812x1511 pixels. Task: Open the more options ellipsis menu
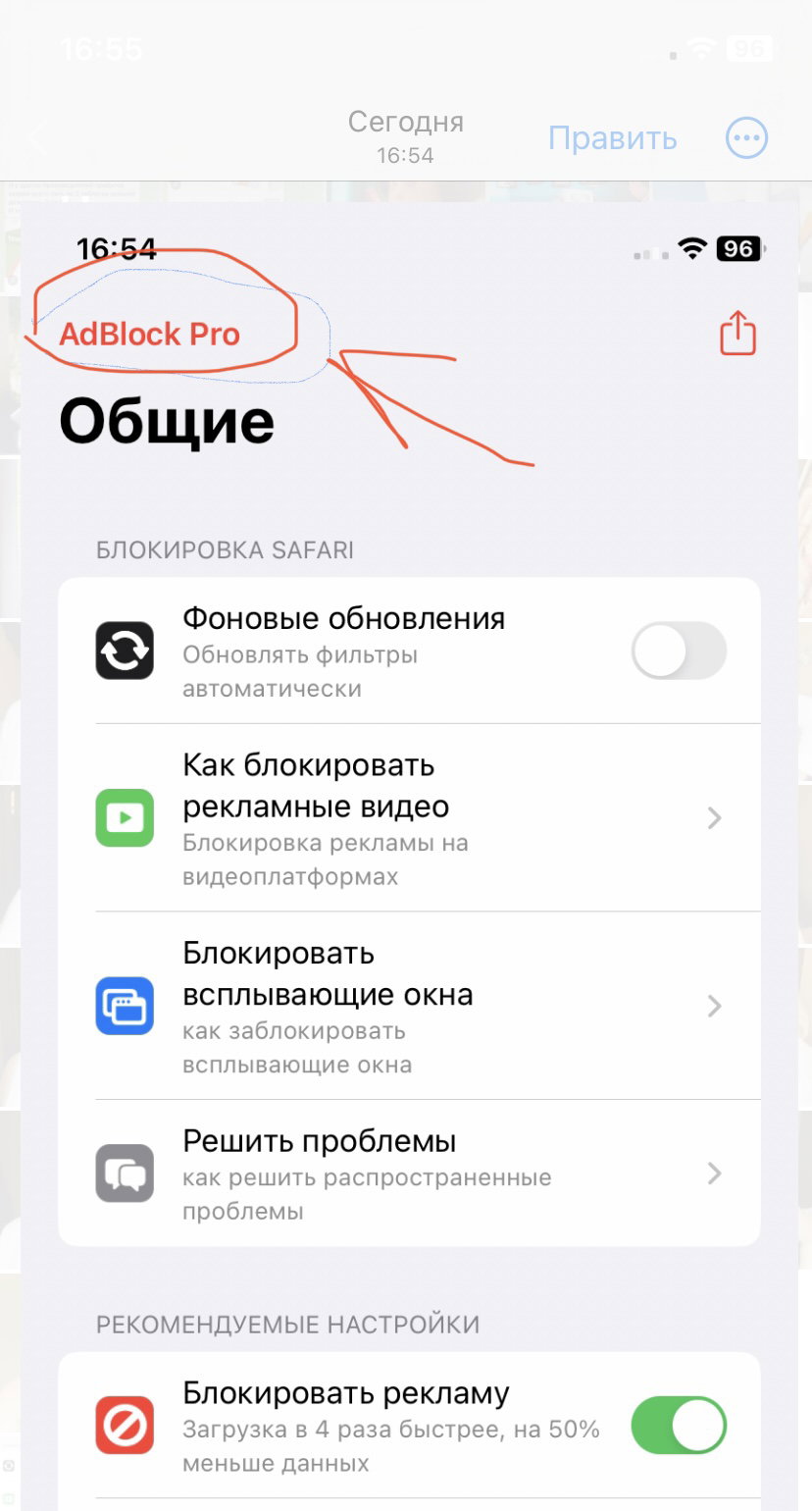[x=746, y=138]
